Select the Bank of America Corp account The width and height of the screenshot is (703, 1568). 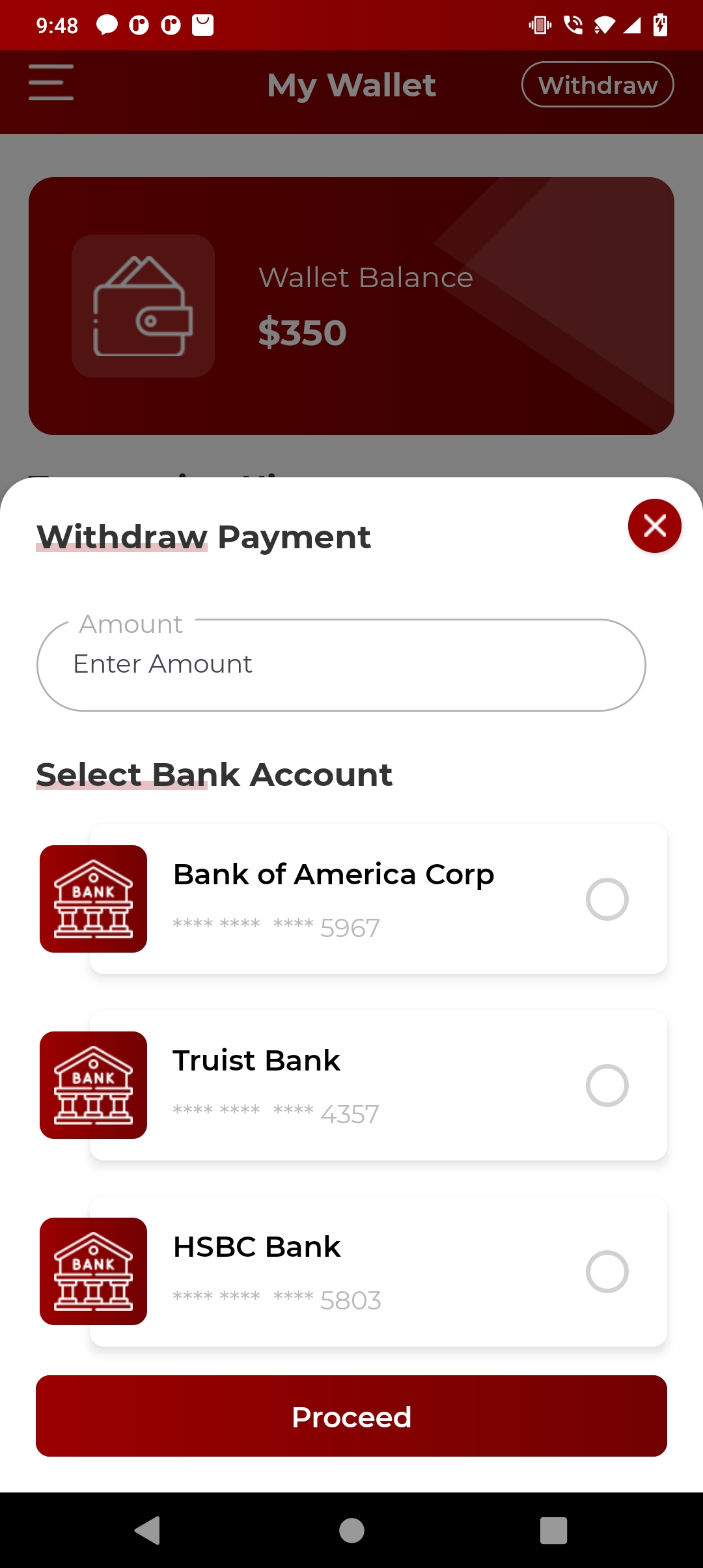pos(607,899)
